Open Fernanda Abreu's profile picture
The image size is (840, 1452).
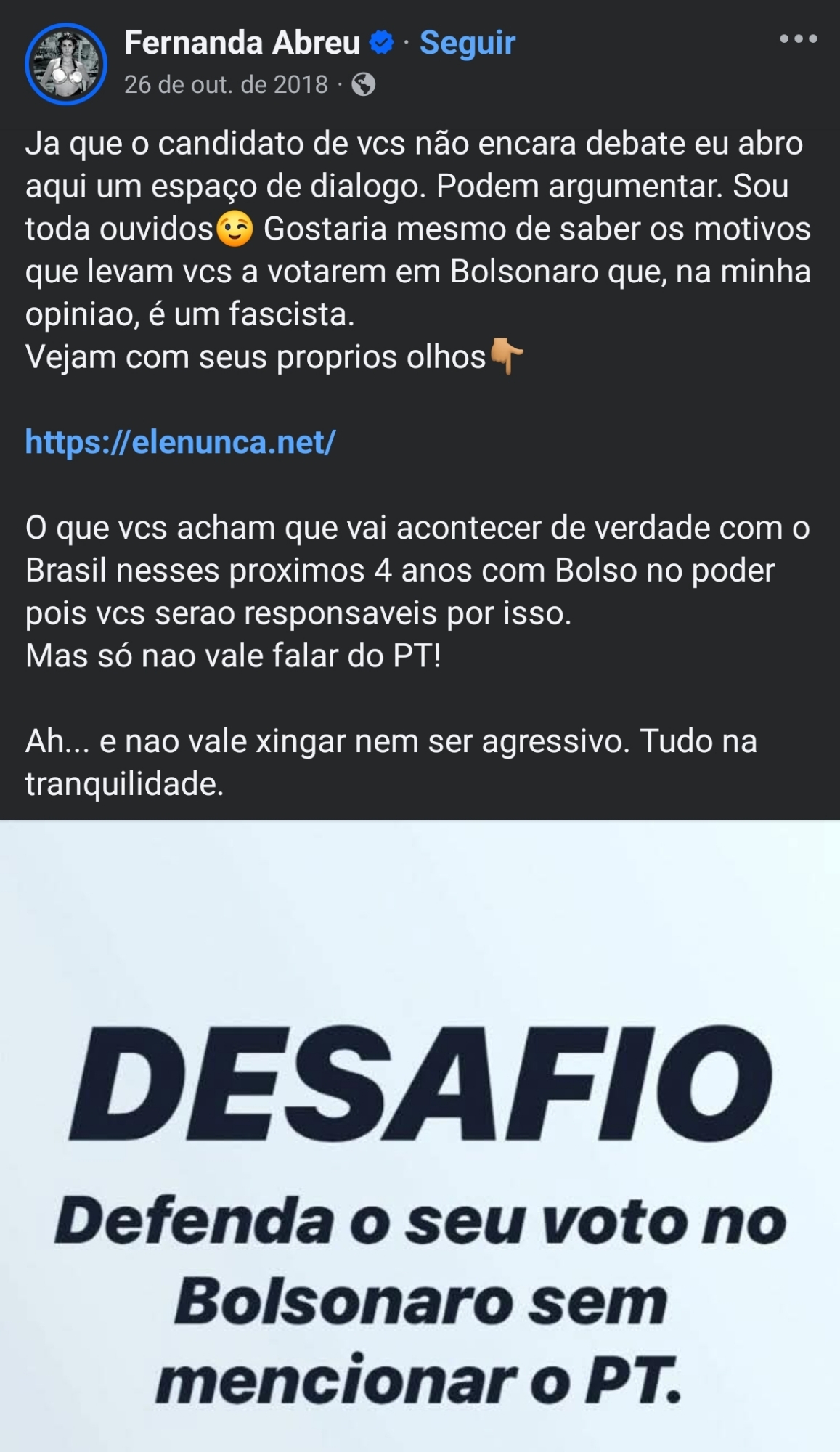coord(66,64)
